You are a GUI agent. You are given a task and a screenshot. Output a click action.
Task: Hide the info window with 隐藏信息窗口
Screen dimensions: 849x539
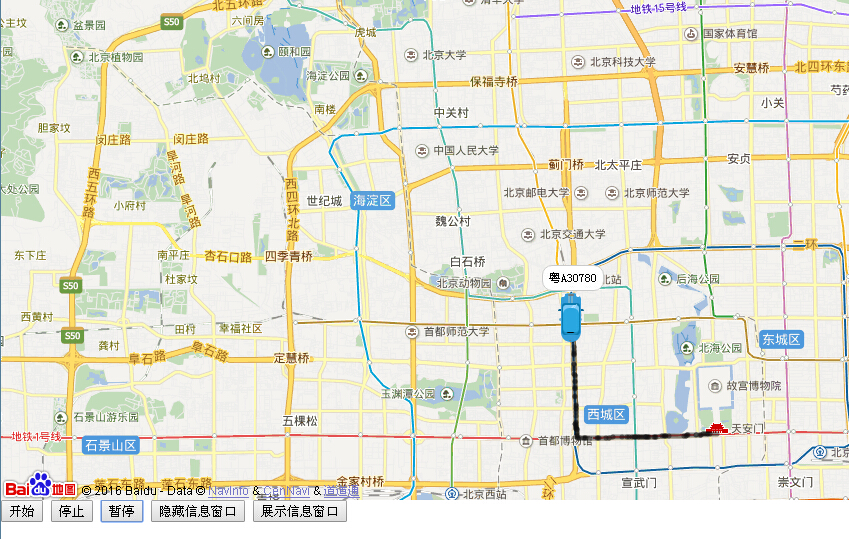point(198,512)
